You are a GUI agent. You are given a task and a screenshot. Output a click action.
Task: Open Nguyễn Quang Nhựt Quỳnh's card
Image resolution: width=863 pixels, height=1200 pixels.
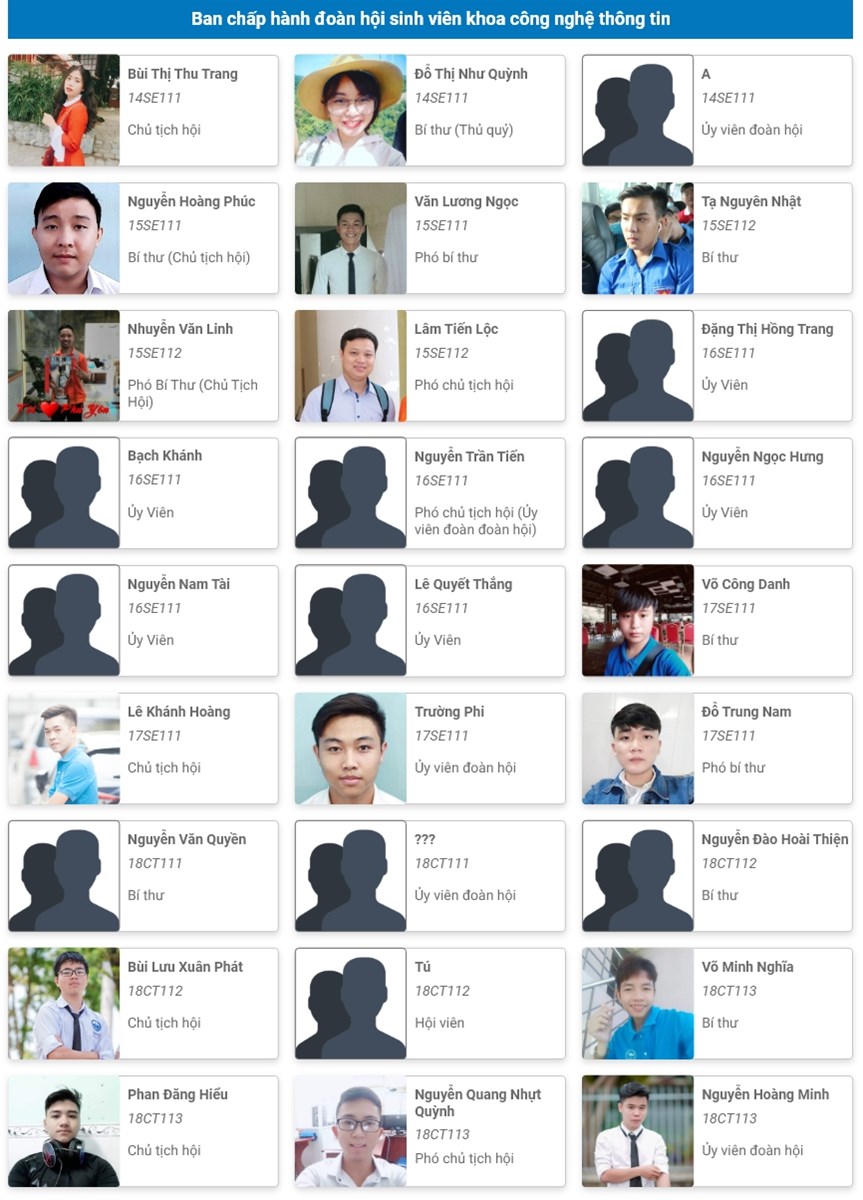(430, 1131)
